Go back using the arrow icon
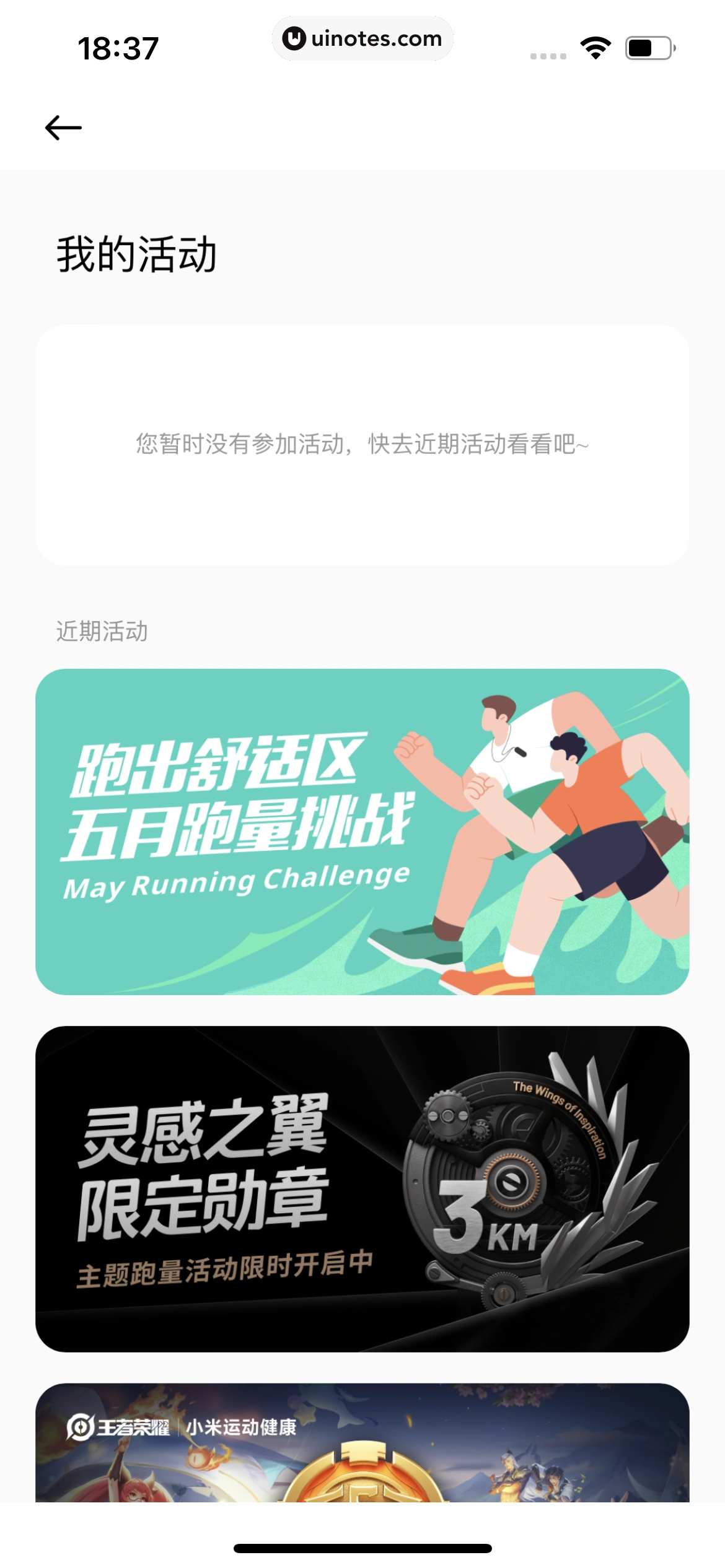This screenshot has height=1568, width=725. [63, 128]
